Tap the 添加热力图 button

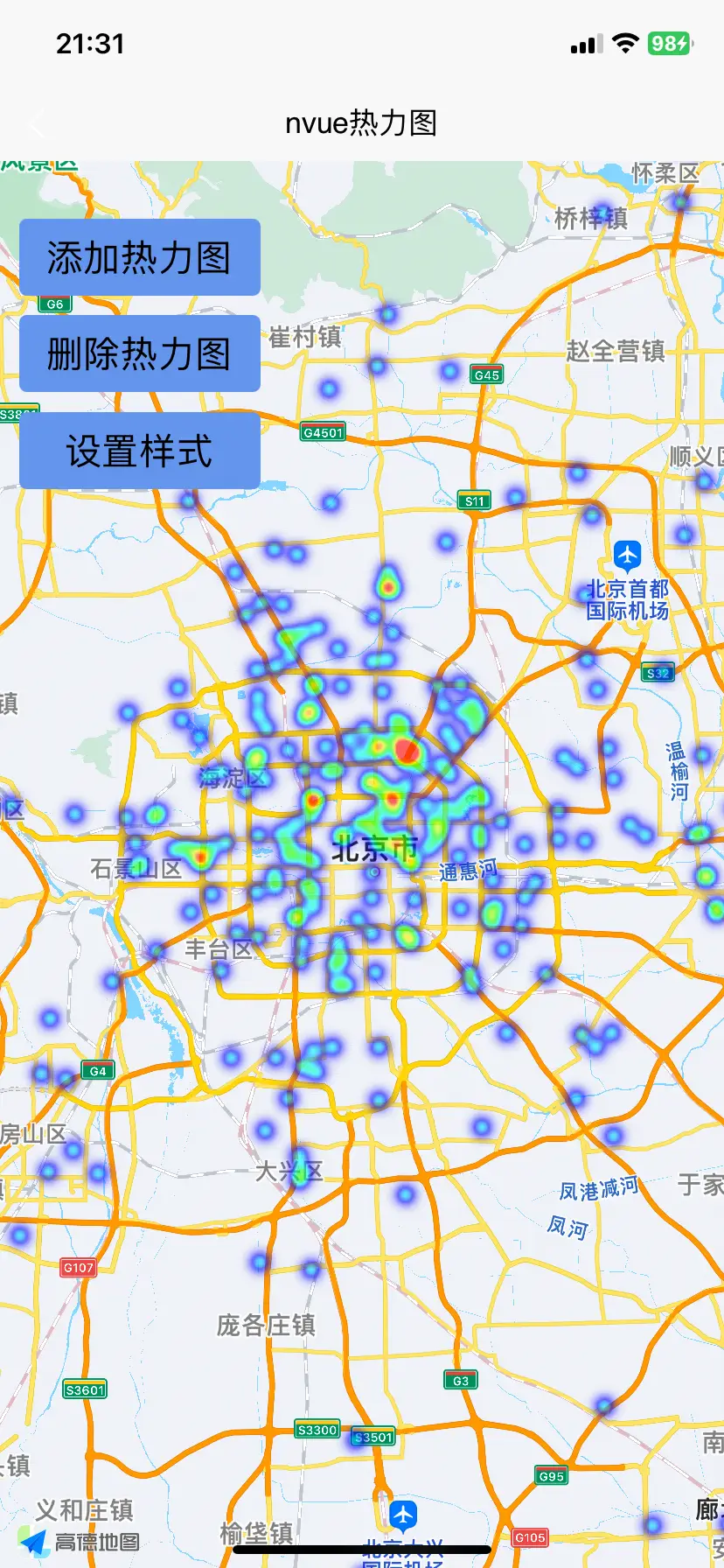coord(140,257)
